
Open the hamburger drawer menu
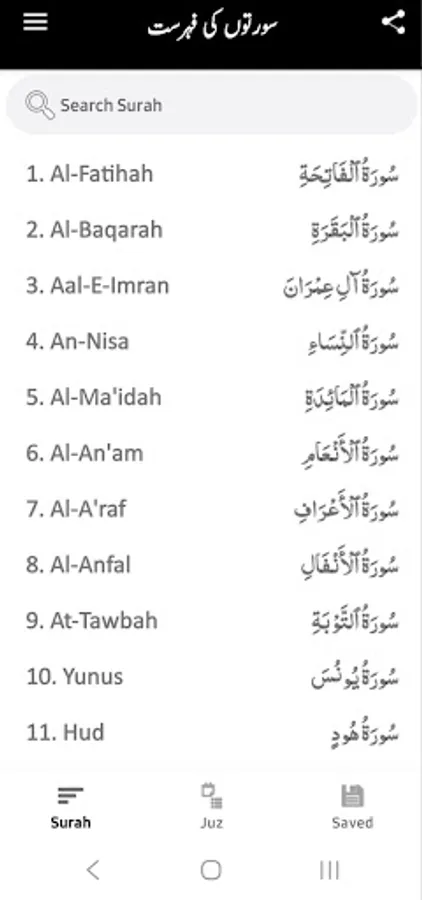[35, 23]
